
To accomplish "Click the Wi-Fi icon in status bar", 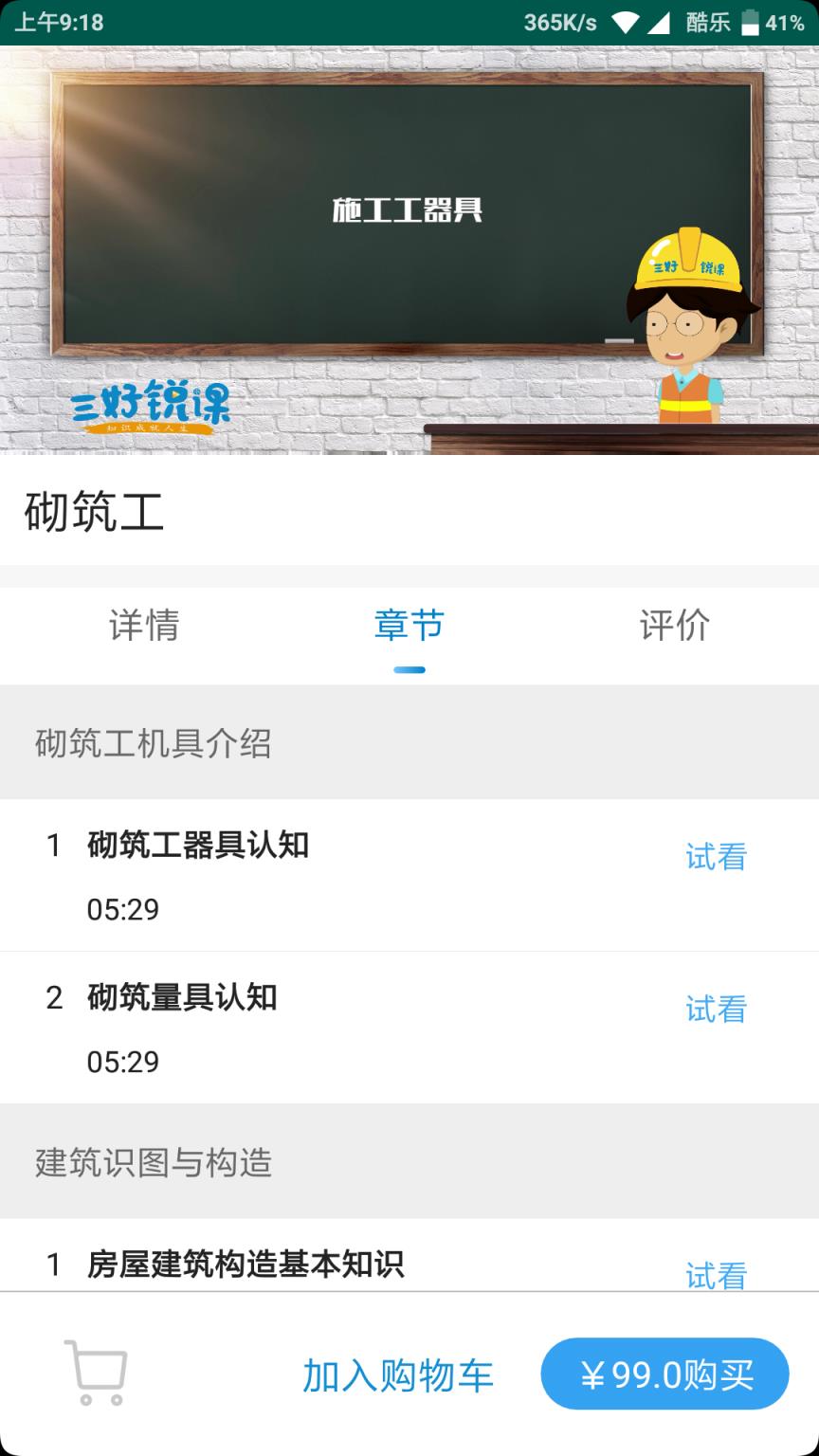I will click(x=625, y=21).
